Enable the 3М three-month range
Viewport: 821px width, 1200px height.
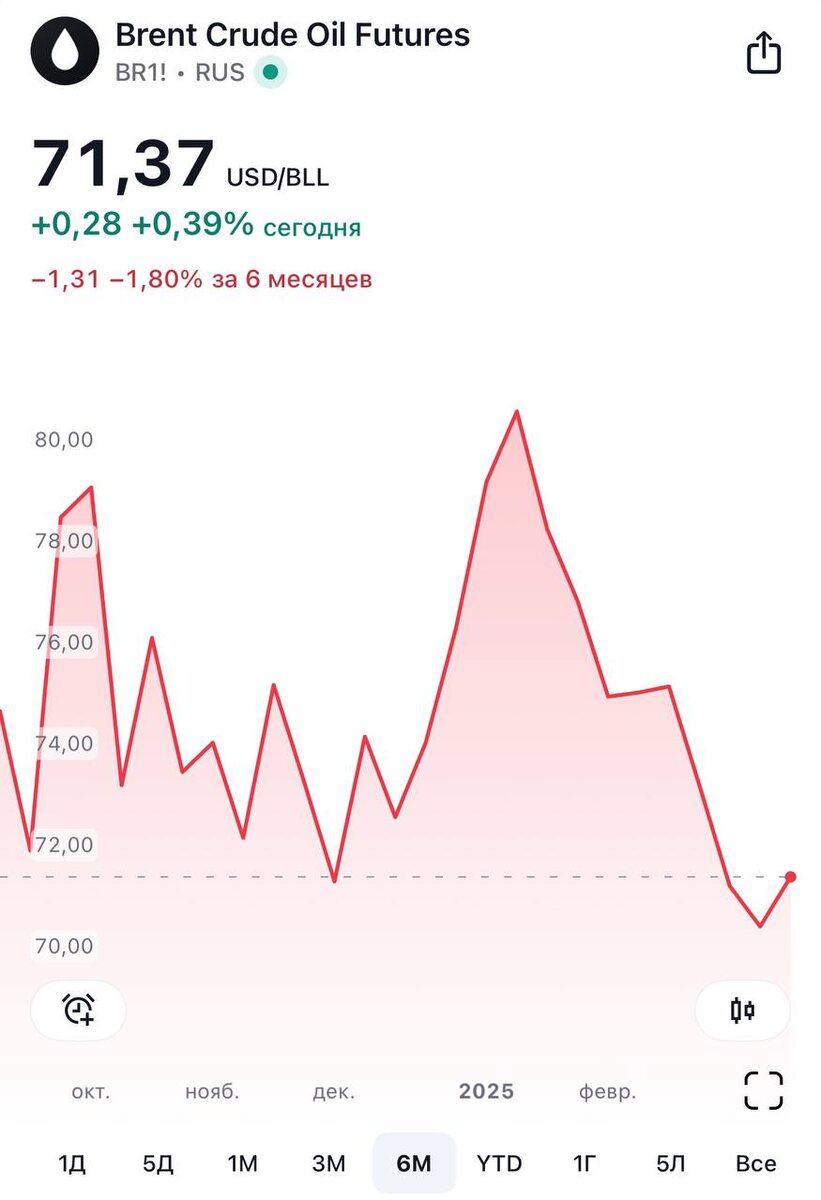click(328, 1163)
